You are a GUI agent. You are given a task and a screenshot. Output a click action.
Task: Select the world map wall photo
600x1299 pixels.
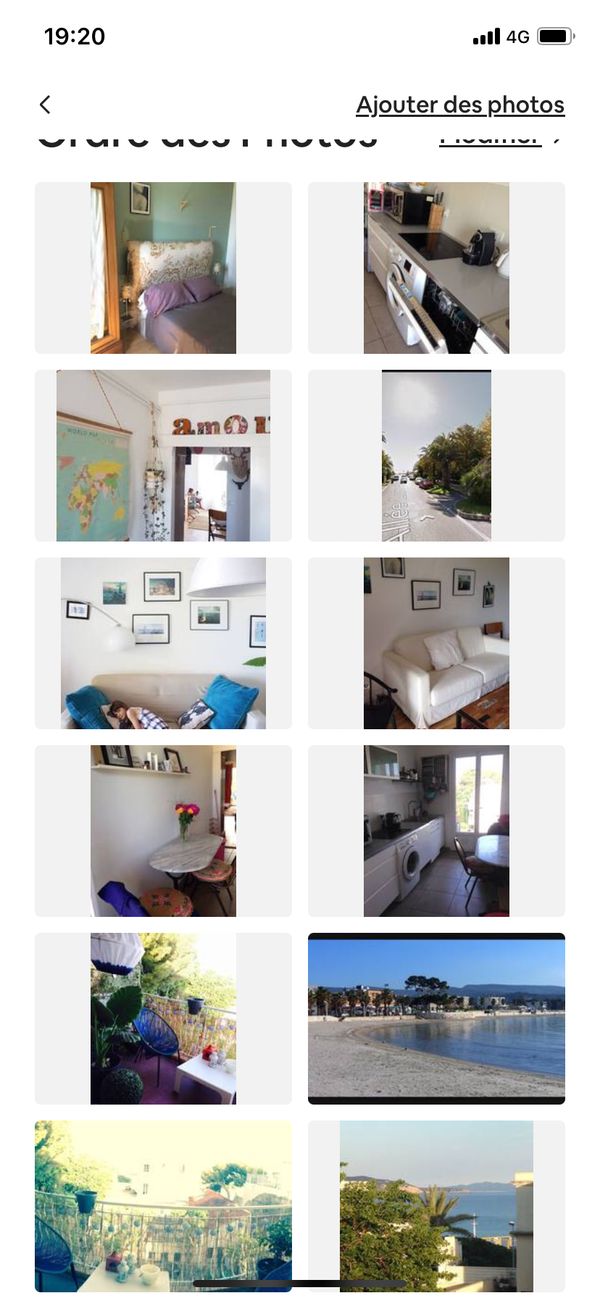[x=163, y=456]
